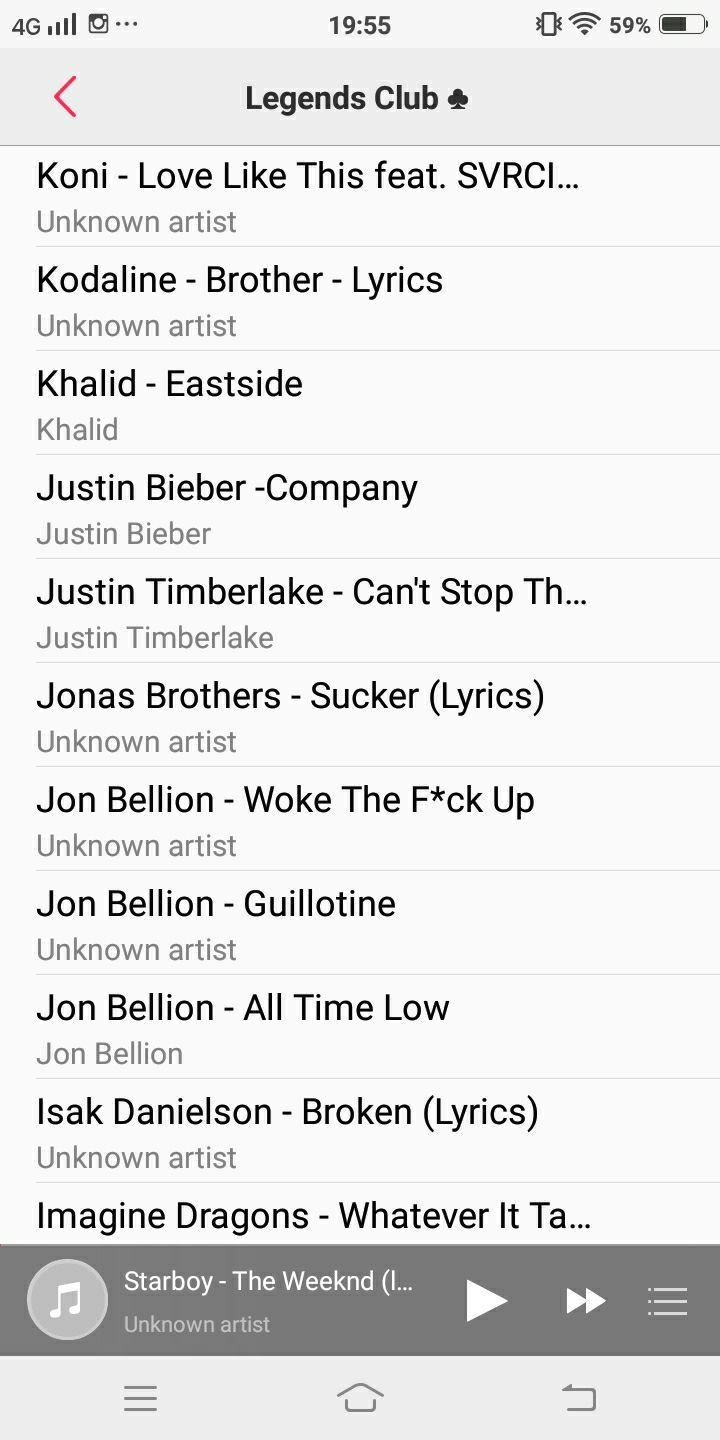The image size is (720, 1440).
Task: Go back from Legends Club playlist
Action: (65, 97)
